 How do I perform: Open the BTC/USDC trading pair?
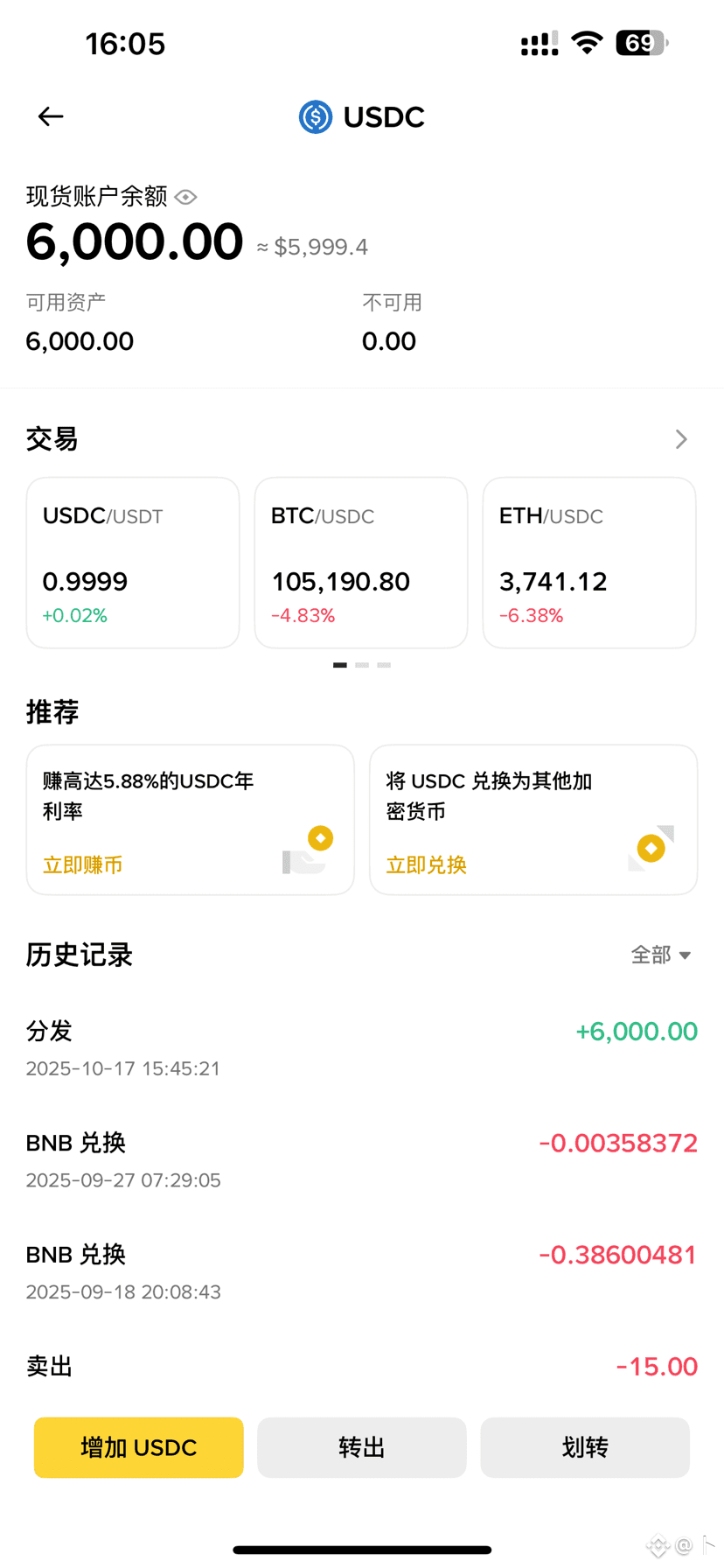pyautogui.click(x=361, y=563)
